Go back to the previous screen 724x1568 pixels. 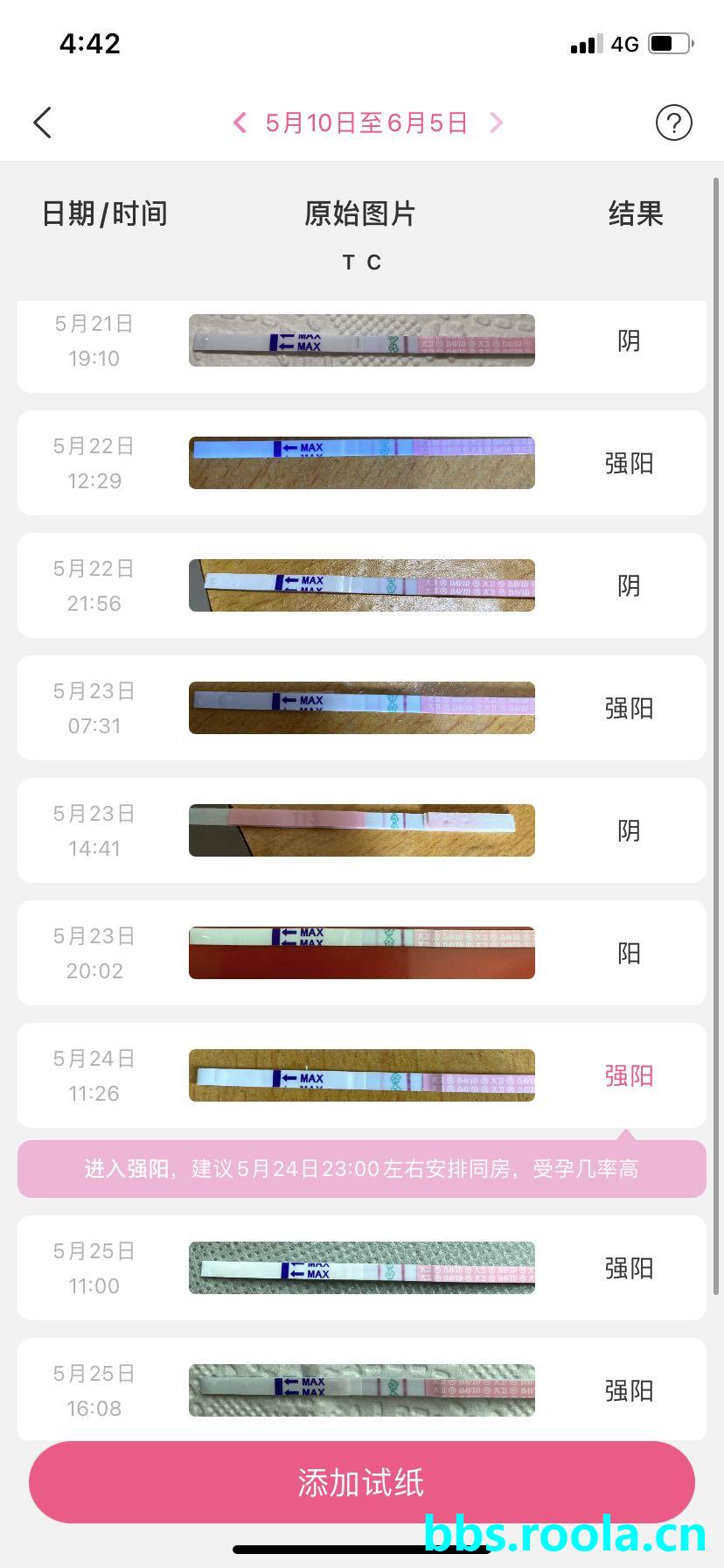pos(43,122)
